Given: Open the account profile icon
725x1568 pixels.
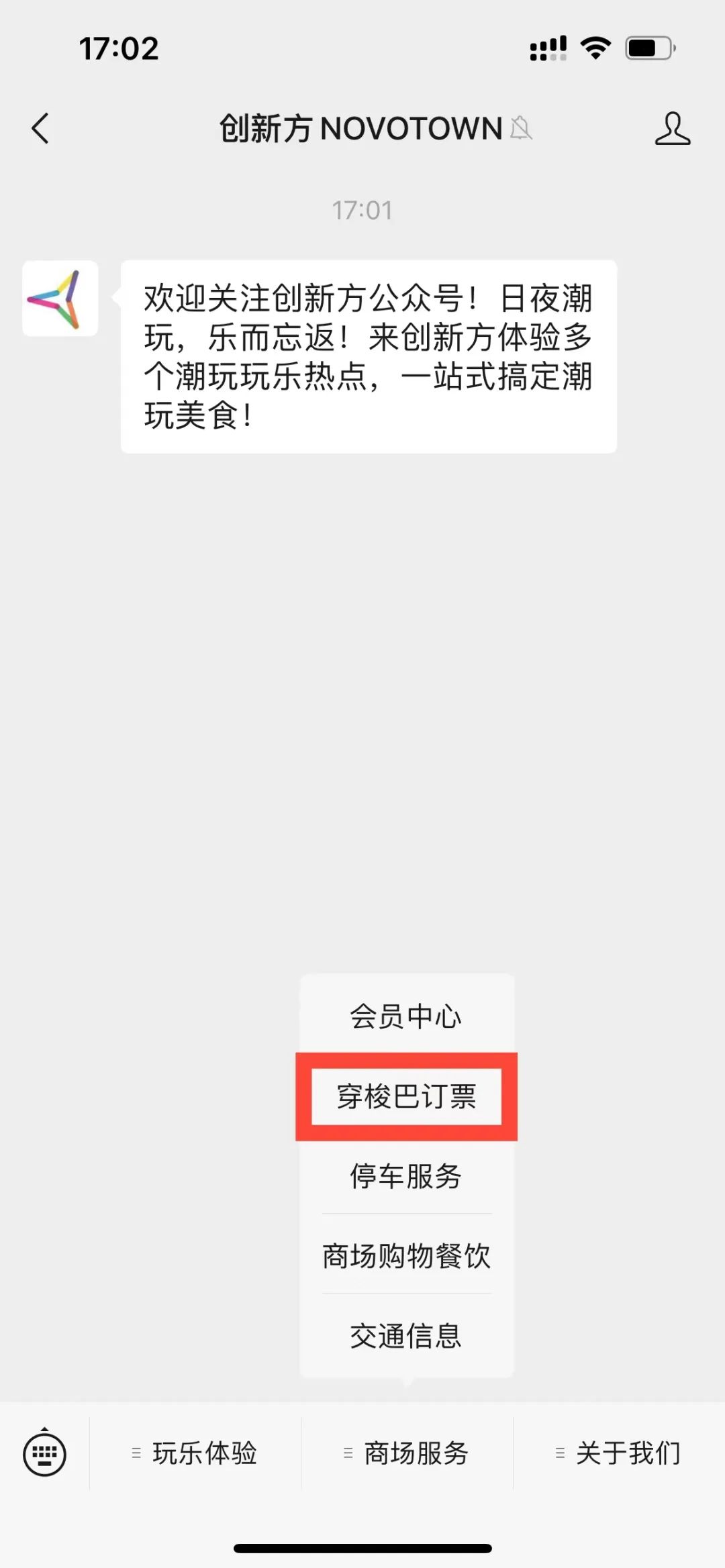Looking at the screenshot, I should (672, 128).
